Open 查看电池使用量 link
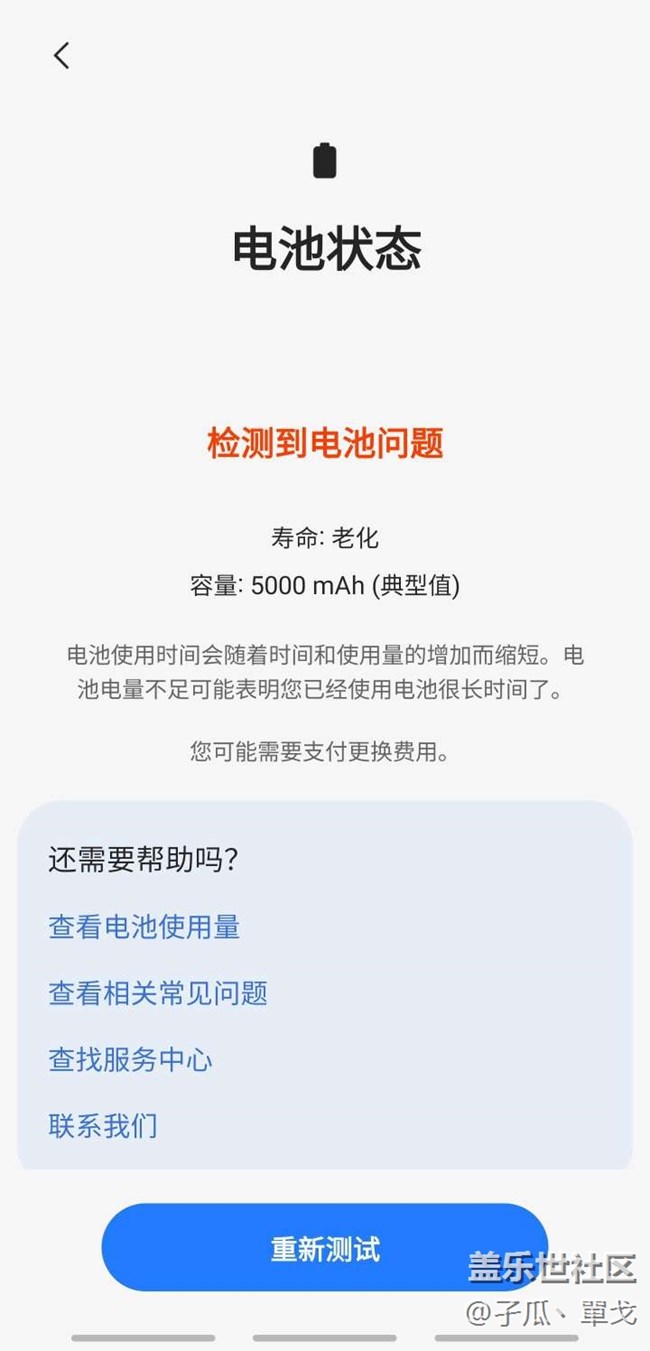This screenshot has width=650, height=1351. tap(144, 927)
